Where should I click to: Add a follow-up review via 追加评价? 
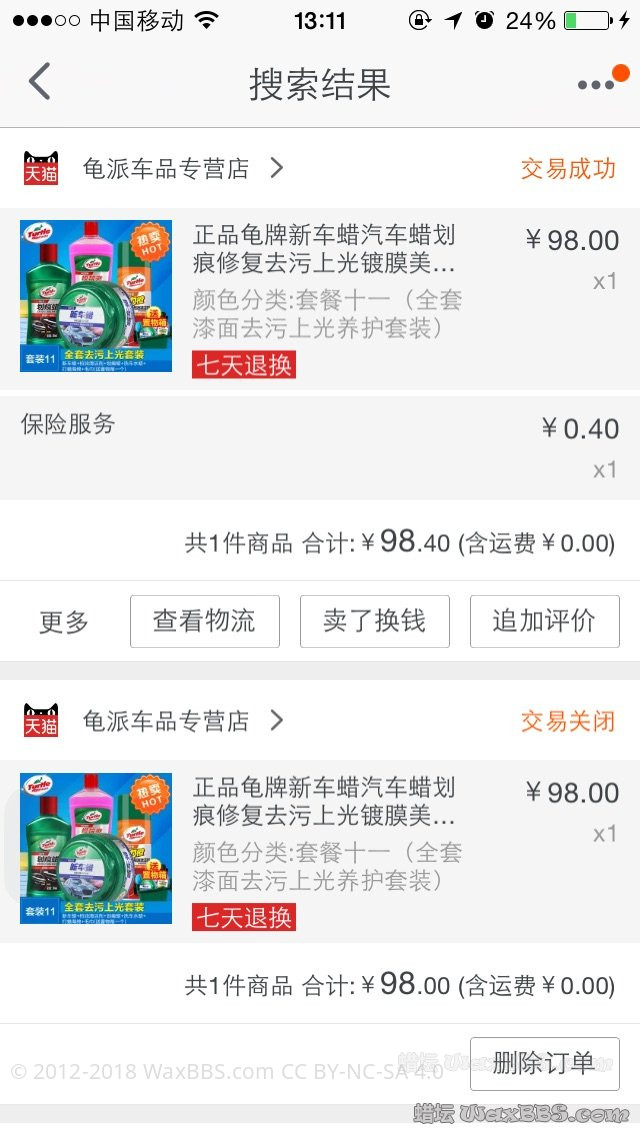click(x=544, y=622)
